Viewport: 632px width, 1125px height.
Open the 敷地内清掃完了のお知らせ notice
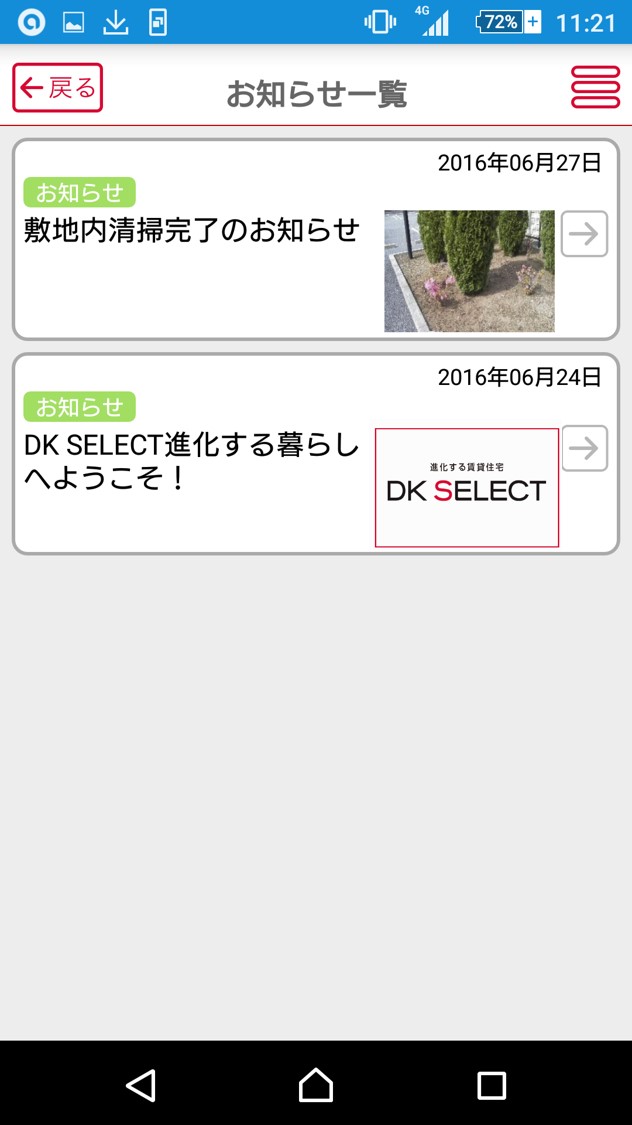316,239
